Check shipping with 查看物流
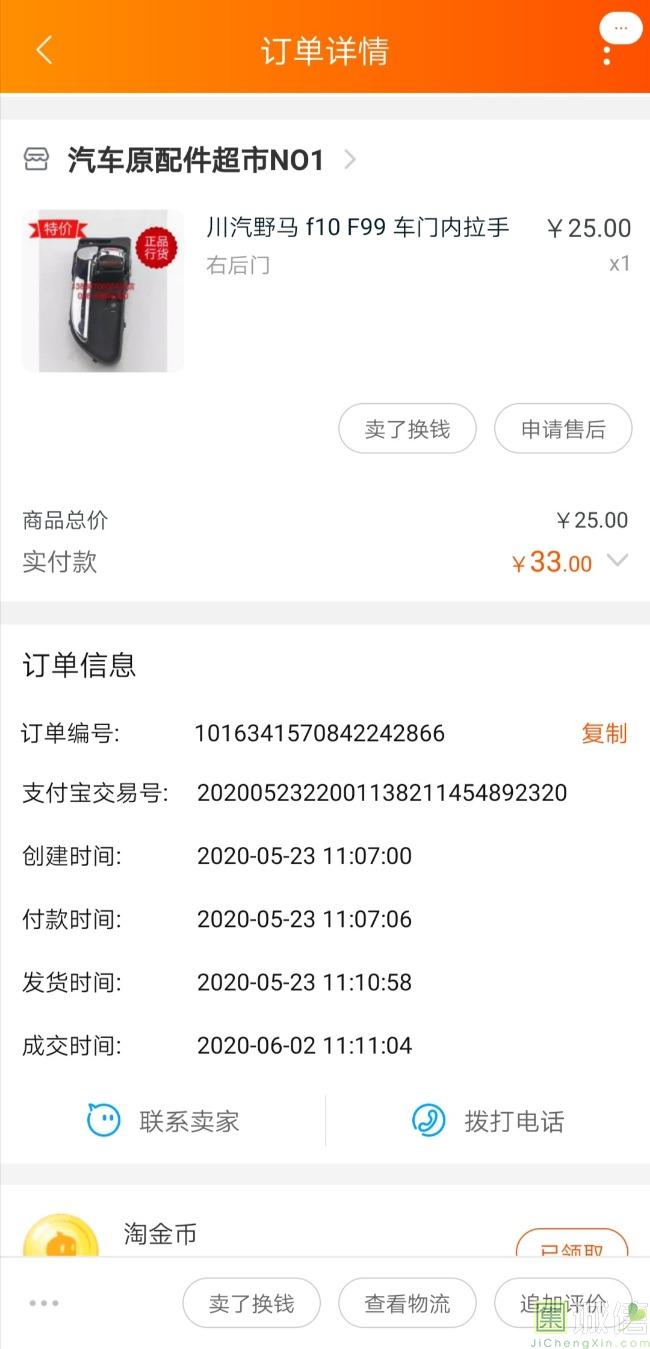 [x=407, y=1303]
